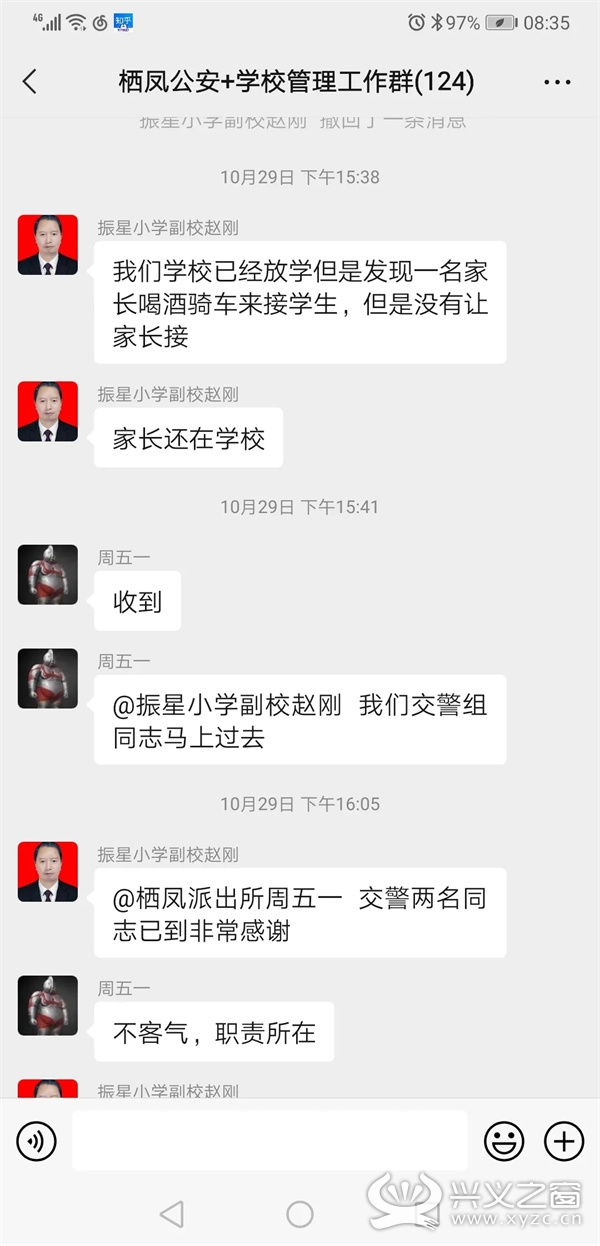Open the emoji picker

[504, 1141]
